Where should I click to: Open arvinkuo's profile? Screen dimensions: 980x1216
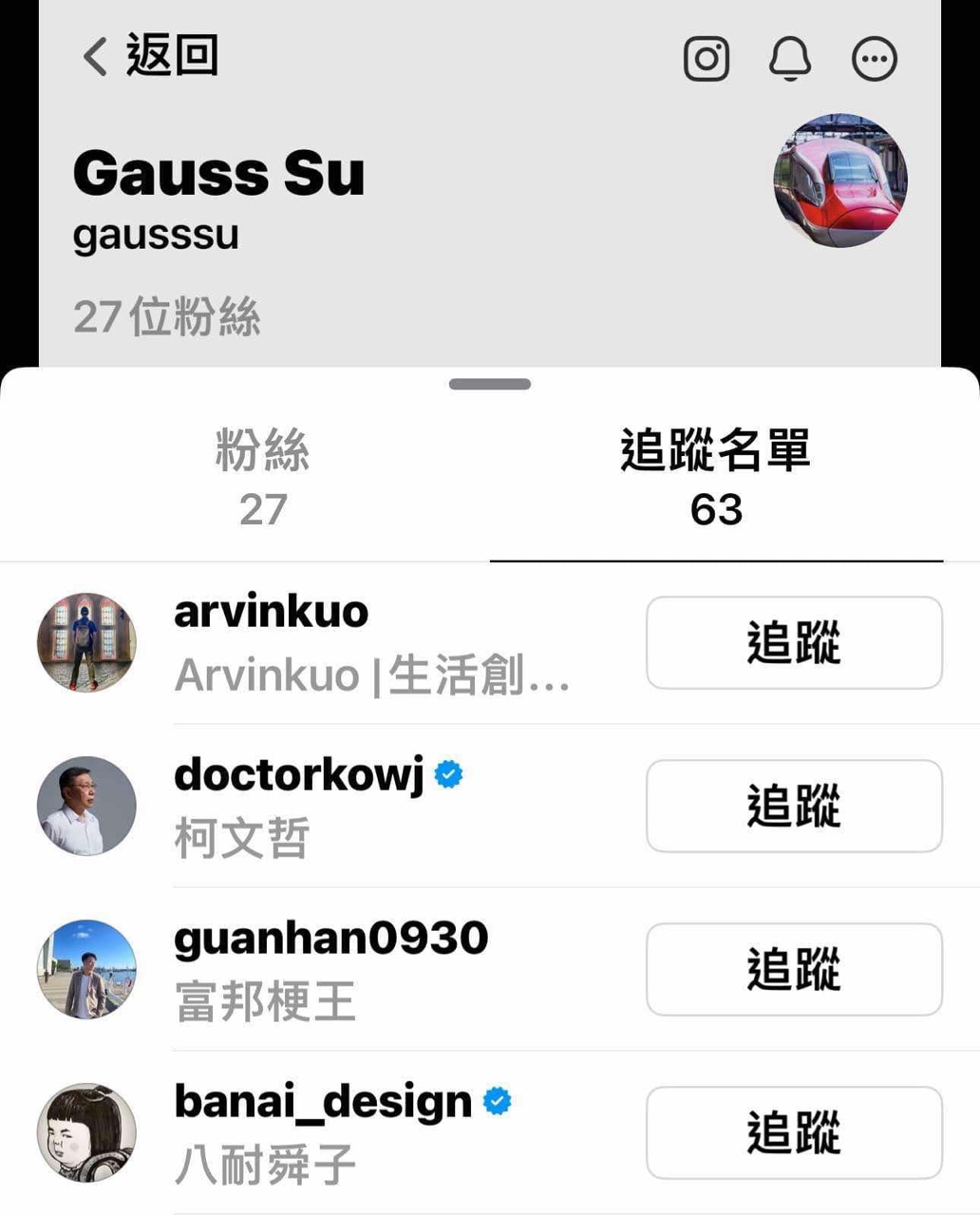pos(272,613)
